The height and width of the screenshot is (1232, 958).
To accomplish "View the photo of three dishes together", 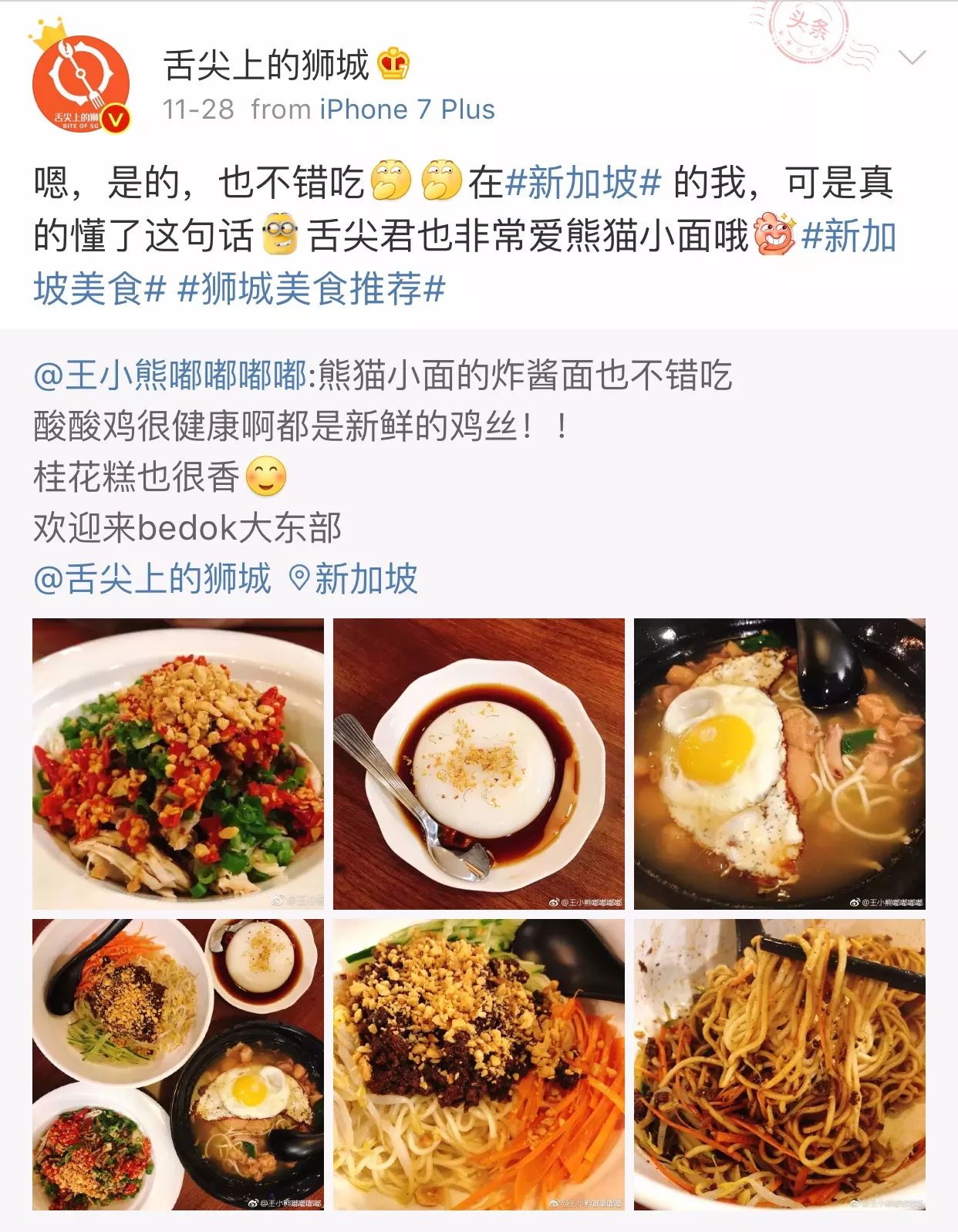I will point(178,1064).
